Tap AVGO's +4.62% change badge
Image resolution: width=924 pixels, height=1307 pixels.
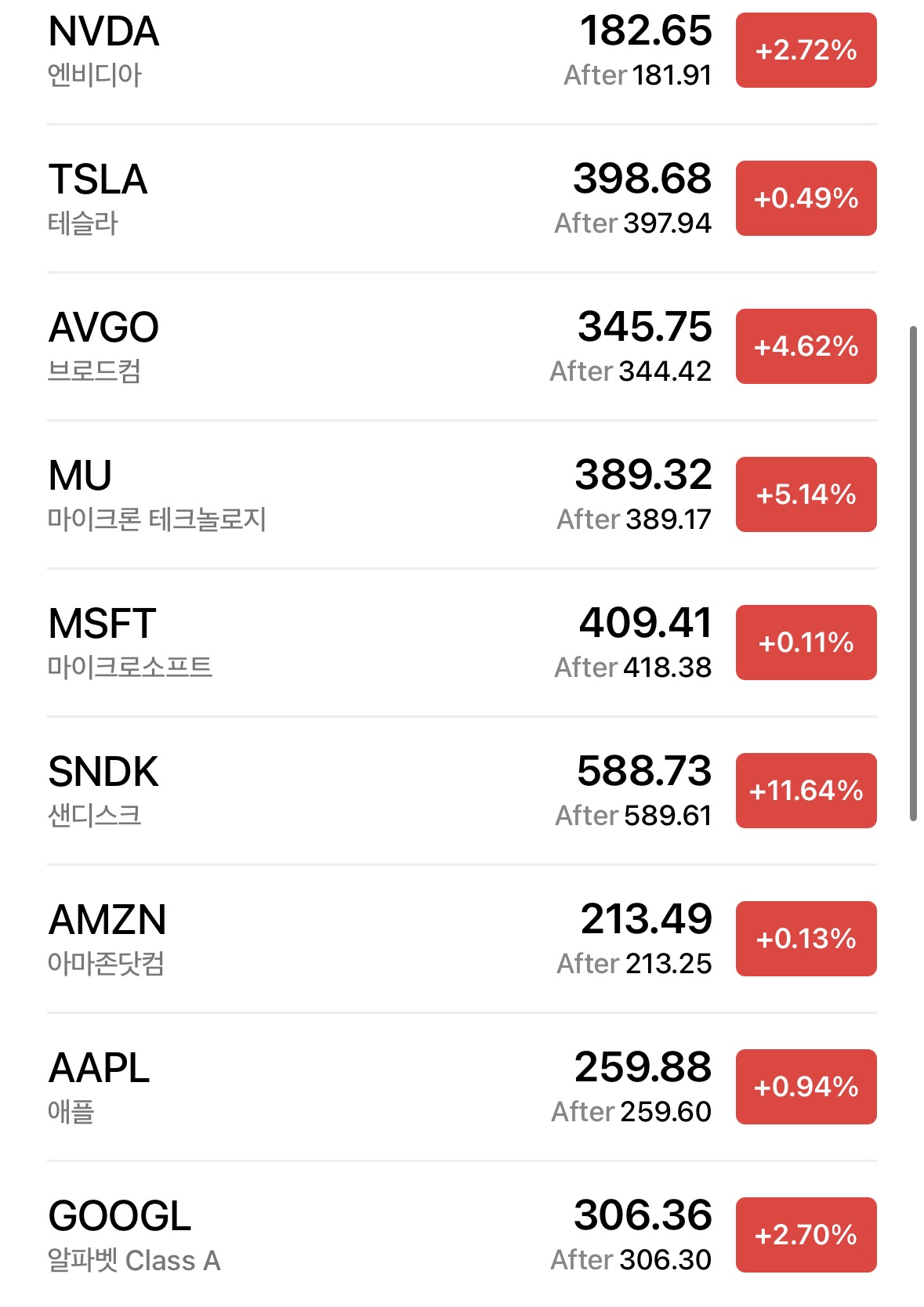point(806,346)
